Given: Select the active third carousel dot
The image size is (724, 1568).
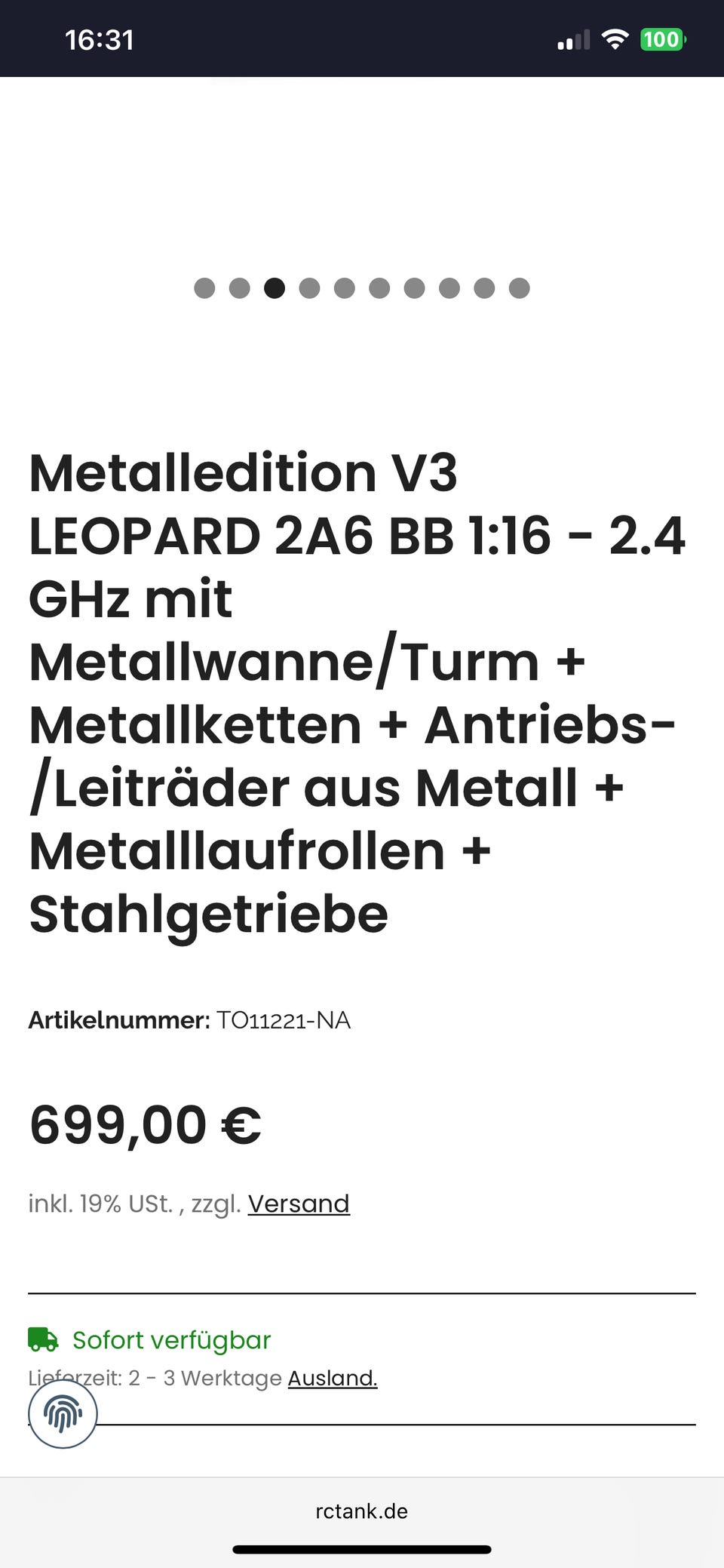Looking at the screenshot, I should pyautogui.click(x=275, y=287).
